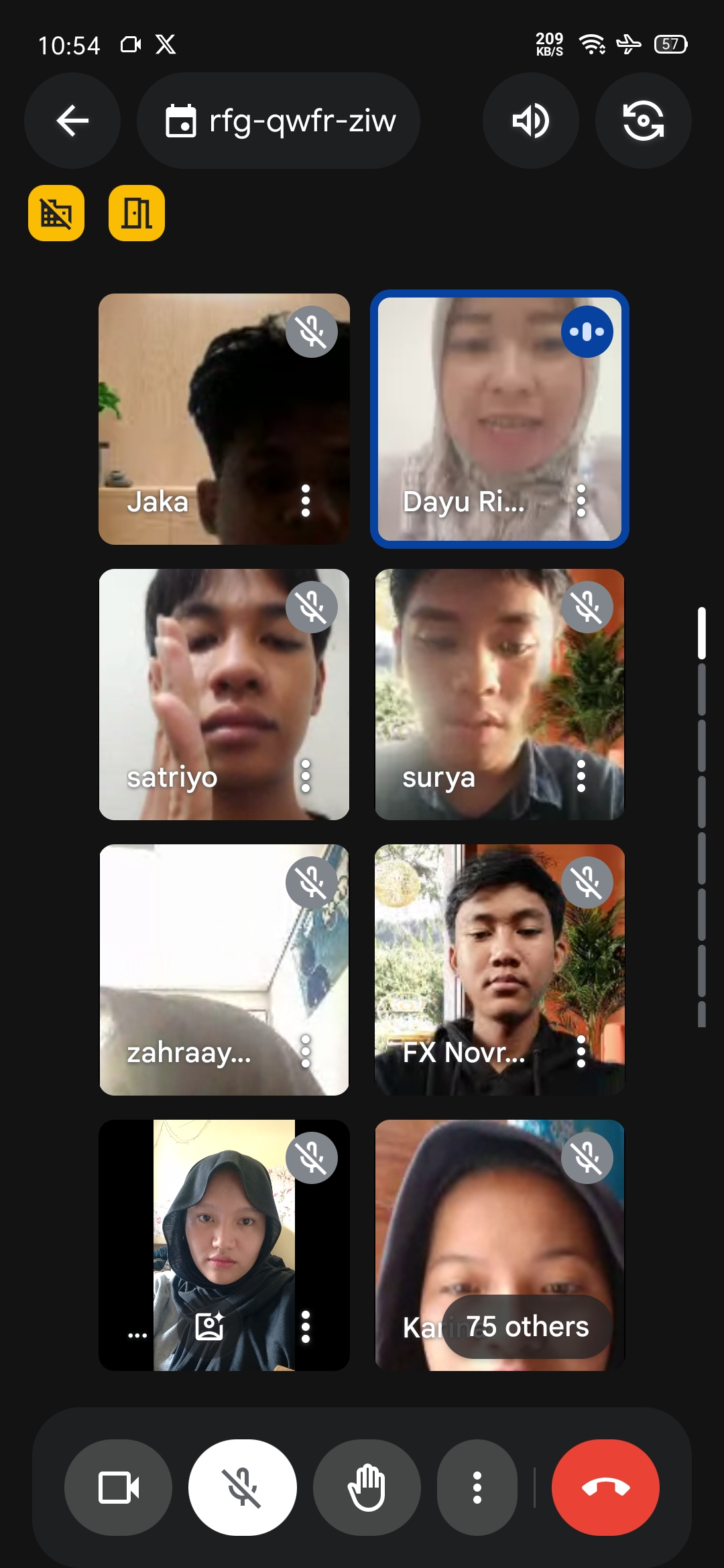Toggle the camera off
The height and width of the screenshot is (1568, 724).
point(118,1488)
